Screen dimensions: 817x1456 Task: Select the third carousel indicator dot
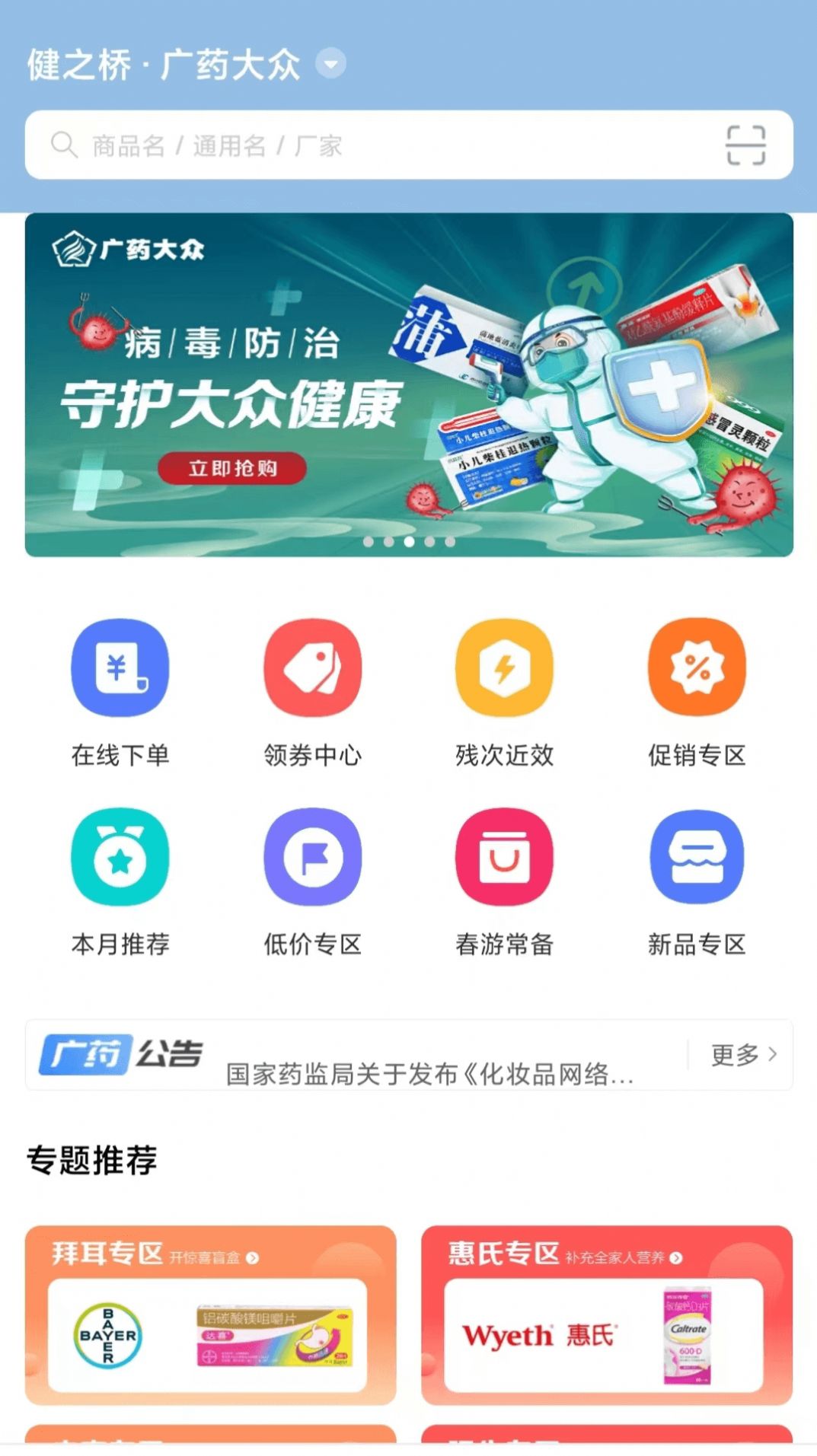pyautogui.click(x=409, y=542)
